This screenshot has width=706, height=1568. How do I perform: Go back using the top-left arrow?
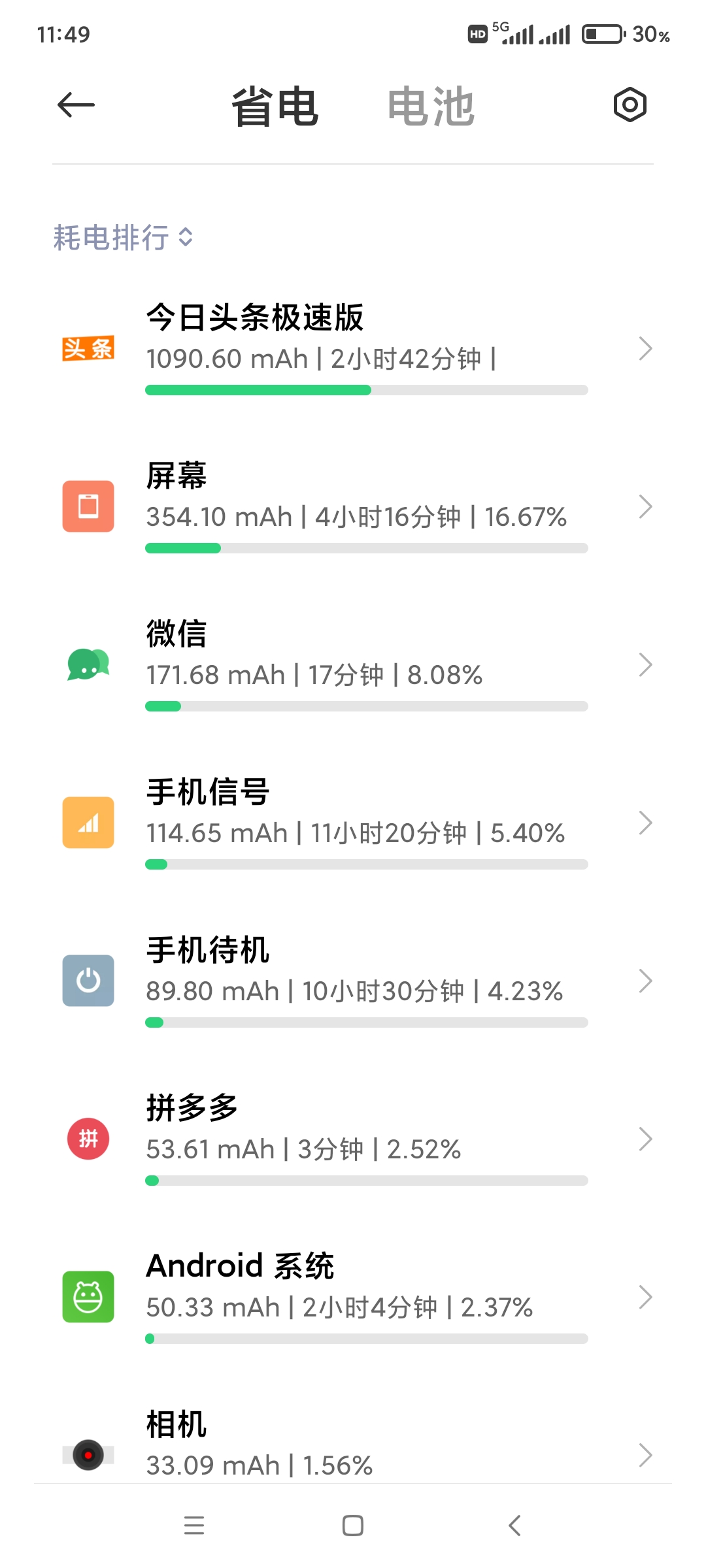click(x=76, y=105)
